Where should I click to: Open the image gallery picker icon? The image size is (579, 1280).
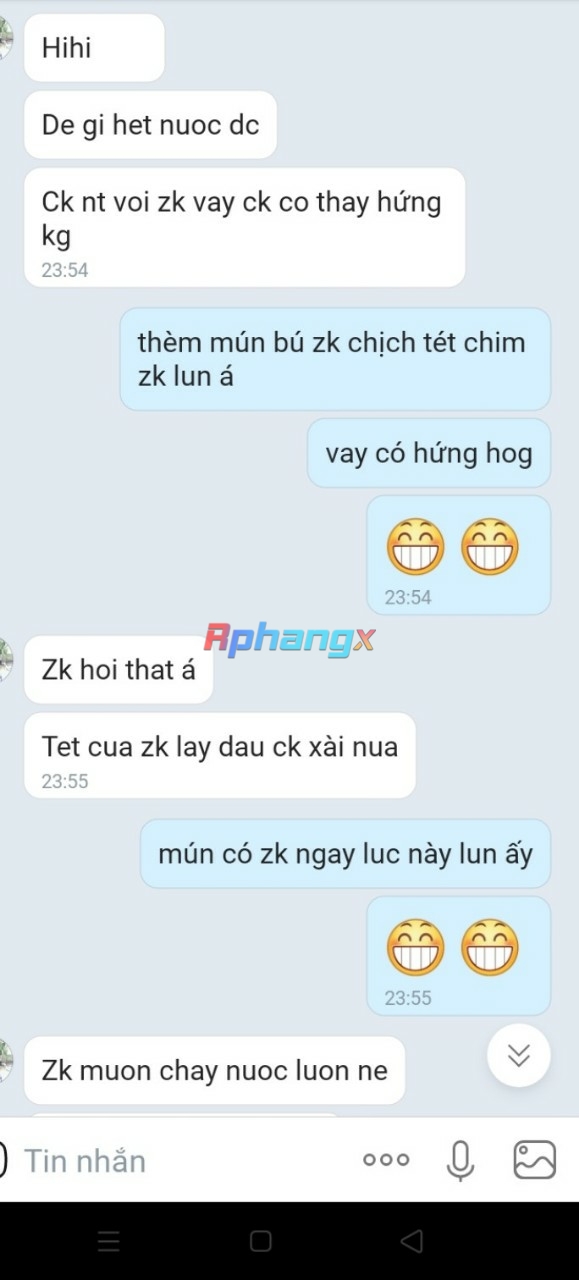point(535,1160)
